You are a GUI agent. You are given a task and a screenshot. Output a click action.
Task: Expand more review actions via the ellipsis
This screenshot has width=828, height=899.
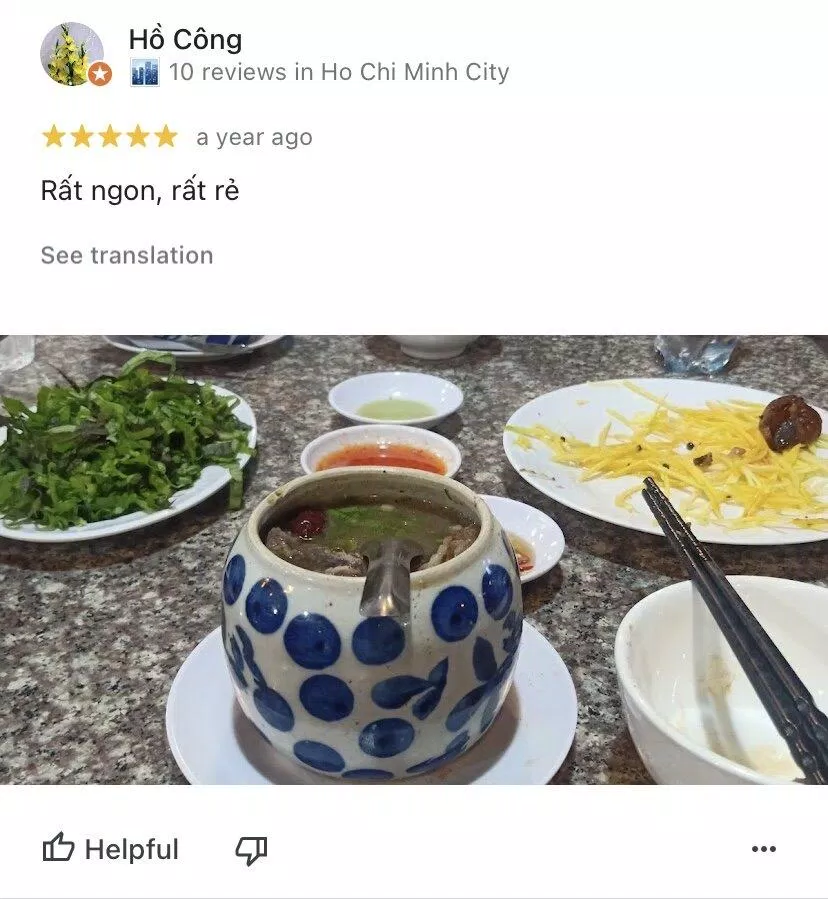766,849
